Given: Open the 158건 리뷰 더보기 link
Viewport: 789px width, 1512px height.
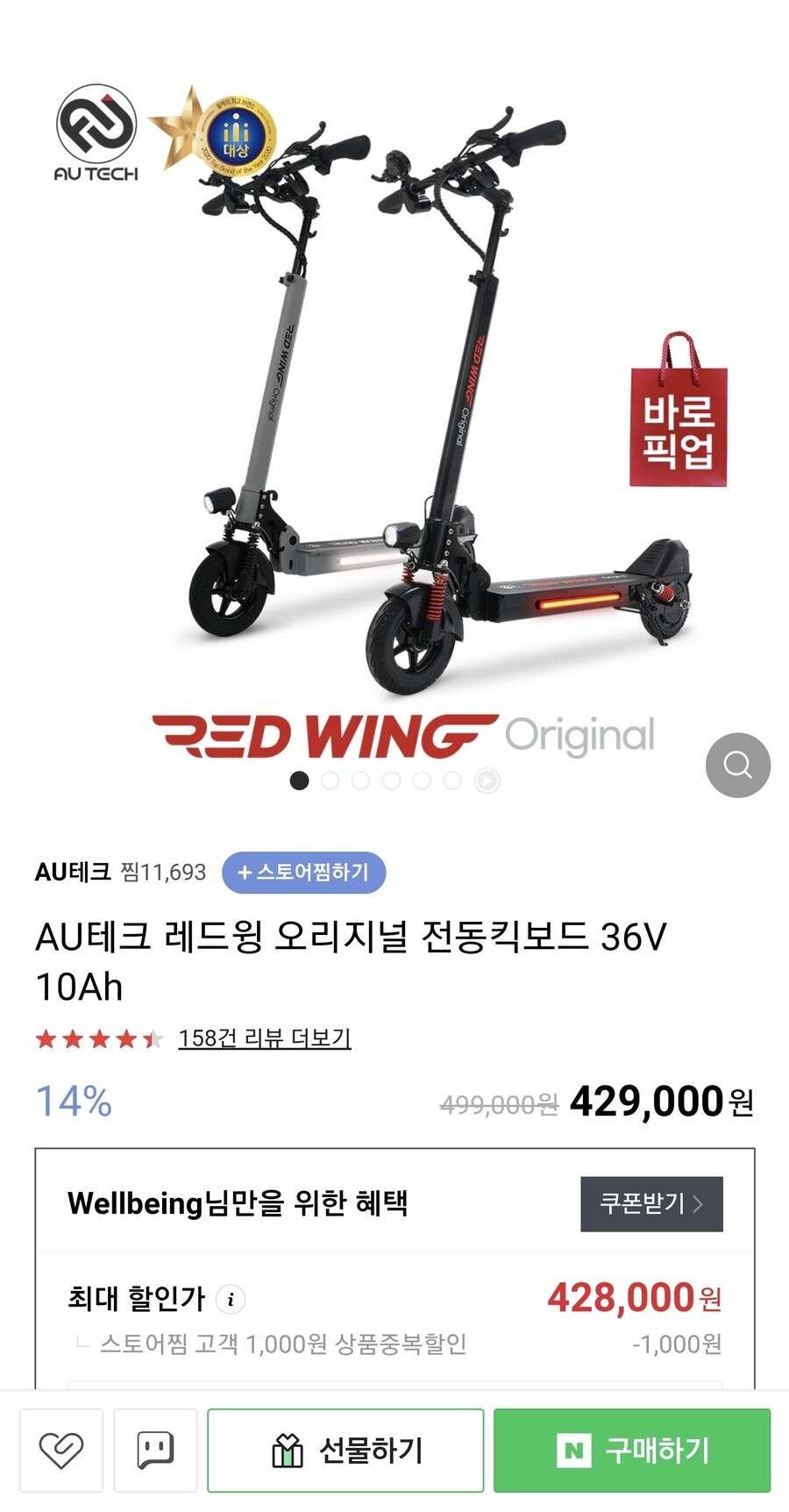Looking at the screenshot, I should tap(265, 1038).
